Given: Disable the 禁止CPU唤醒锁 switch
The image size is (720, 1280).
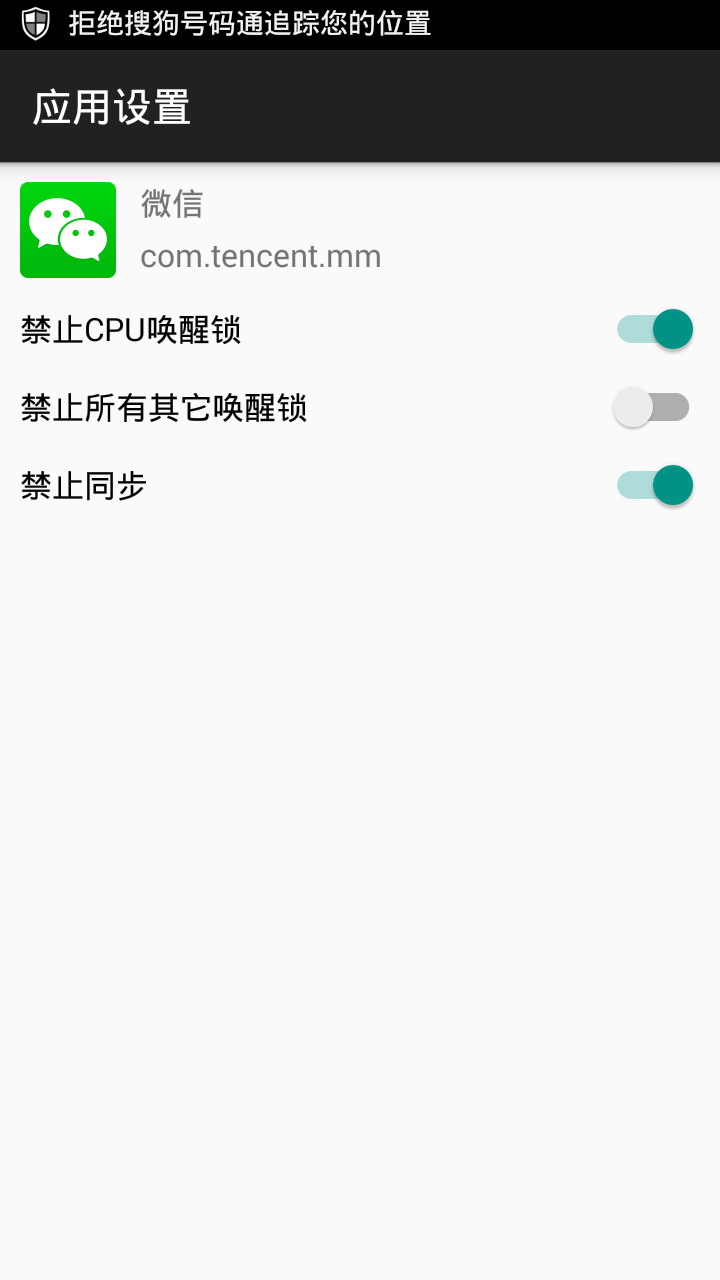Looking at the screenshot, I should [655, 328].
